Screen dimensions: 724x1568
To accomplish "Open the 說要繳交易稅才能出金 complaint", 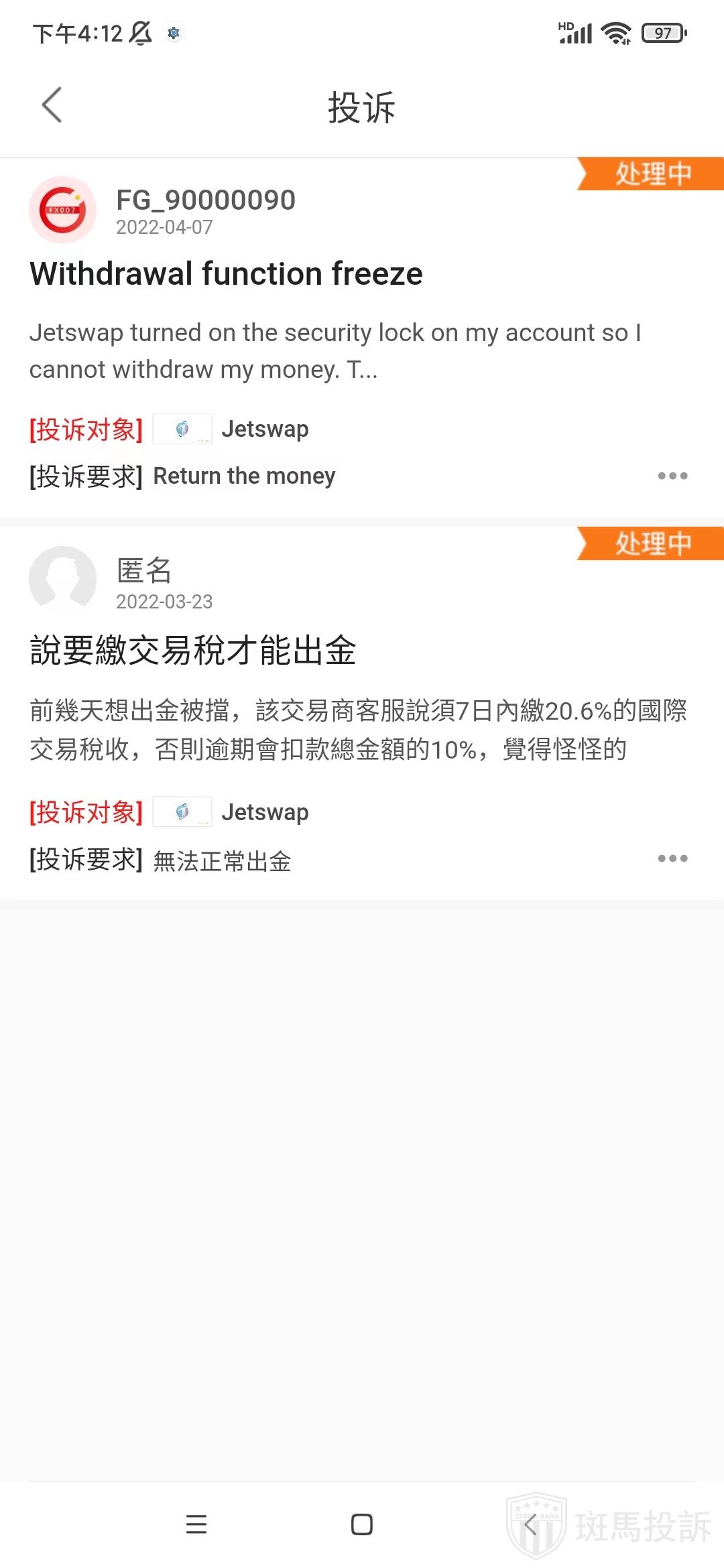I will 193,651.
